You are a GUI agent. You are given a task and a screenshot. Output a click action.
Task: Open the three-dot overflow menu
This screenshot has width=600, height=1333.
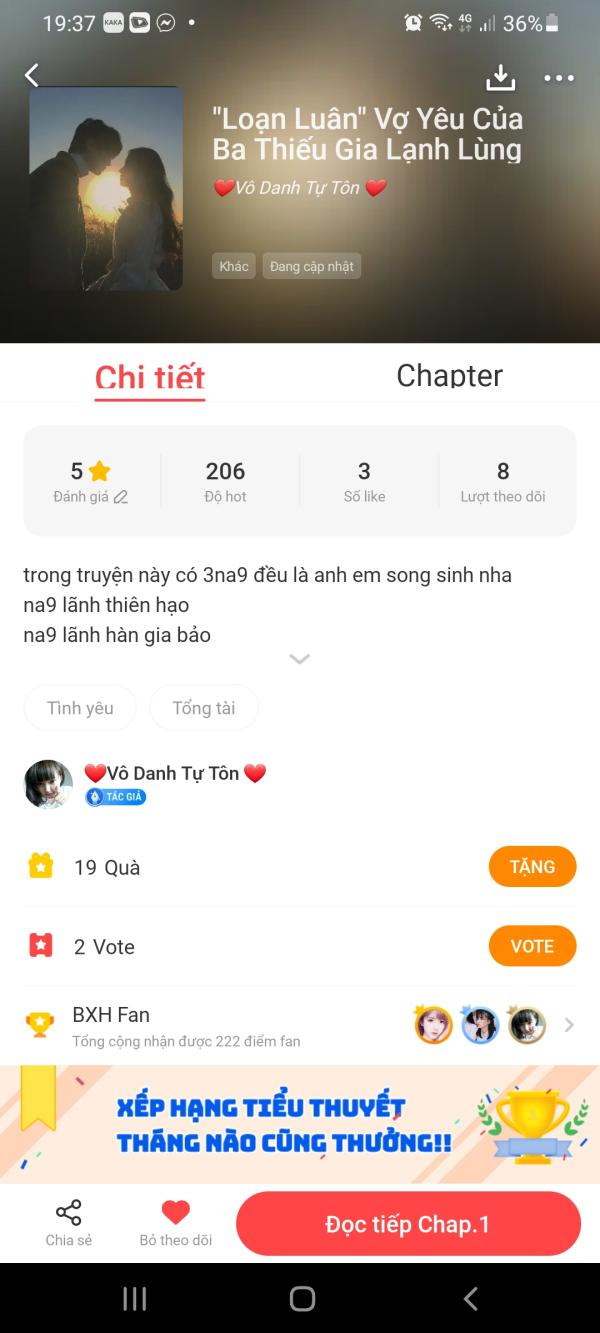click(558, 78)
